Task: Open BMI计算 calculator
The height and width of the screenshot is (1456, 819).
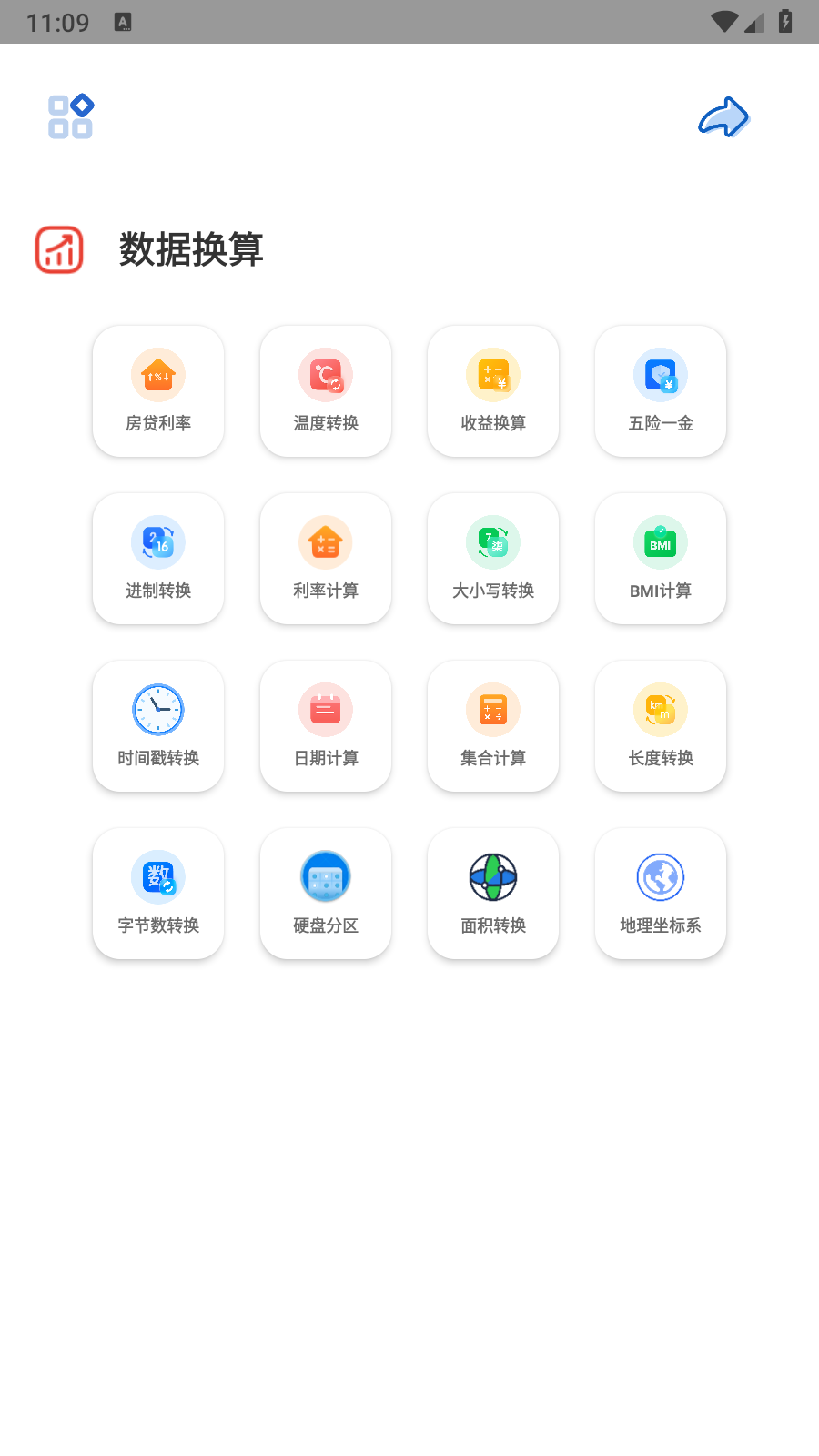Action: coord(661,559)
